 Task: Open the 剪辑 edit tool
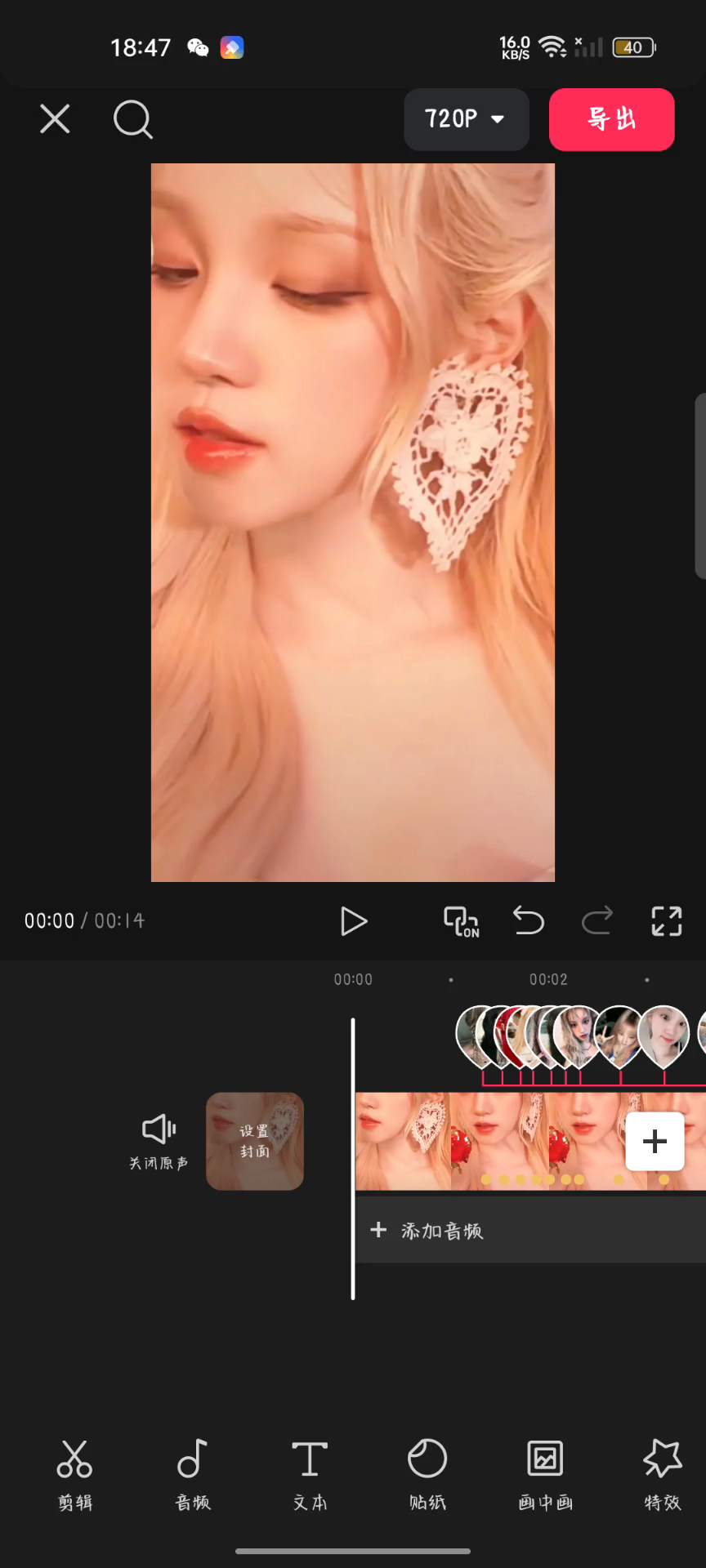click(74, 1475)
